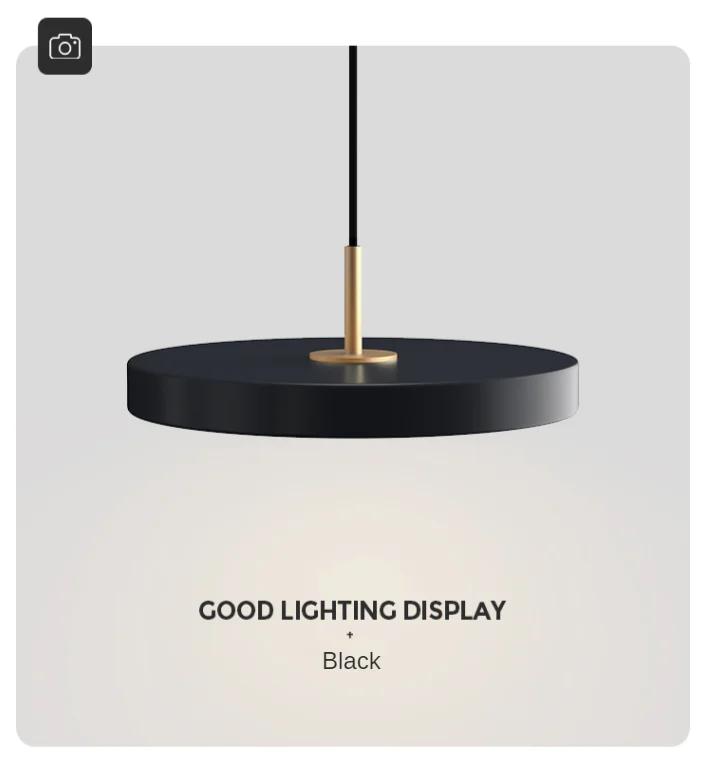Open the black pendant lamp product image
This screenshot has width=705, height=765.
(x=353, y=396)
